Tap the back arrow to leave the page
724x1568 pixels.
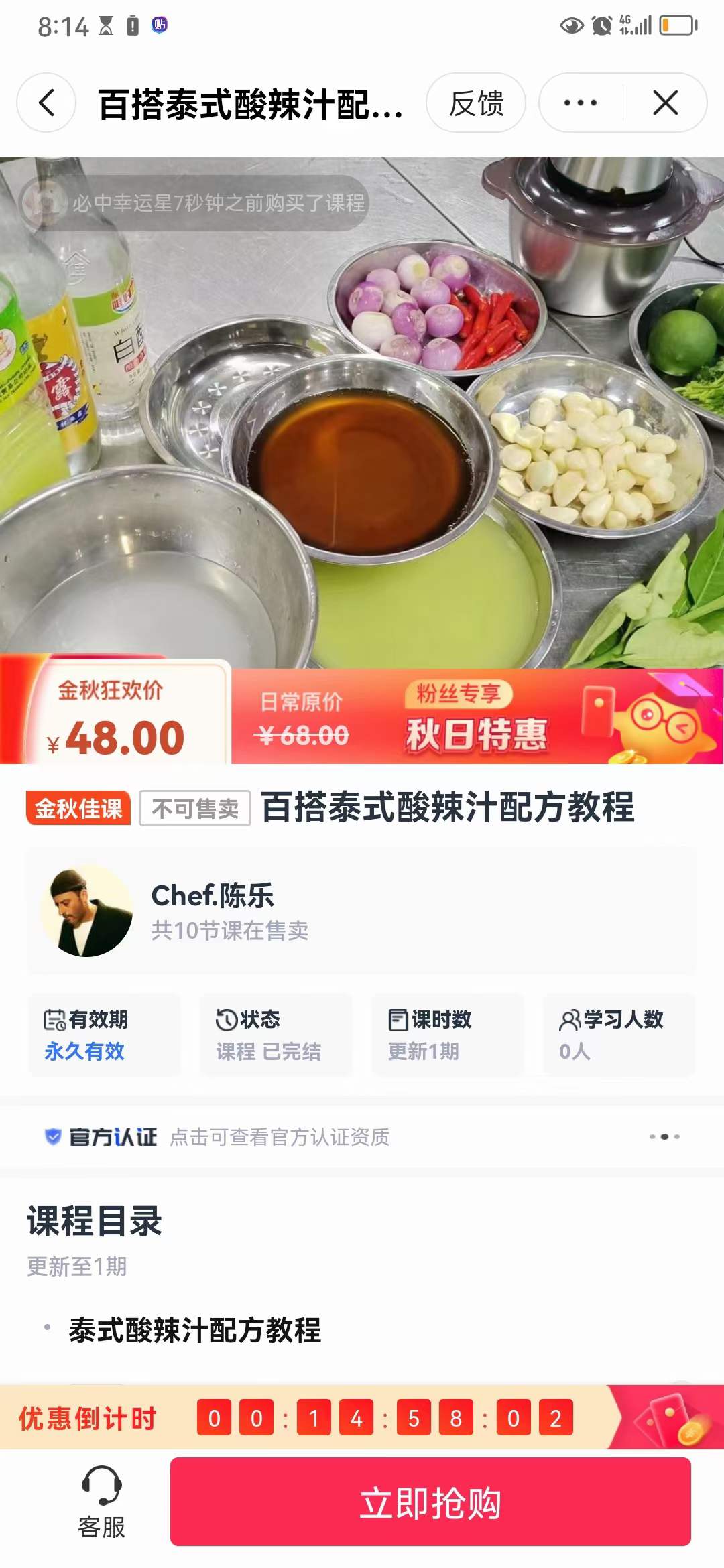pos(45,103)
